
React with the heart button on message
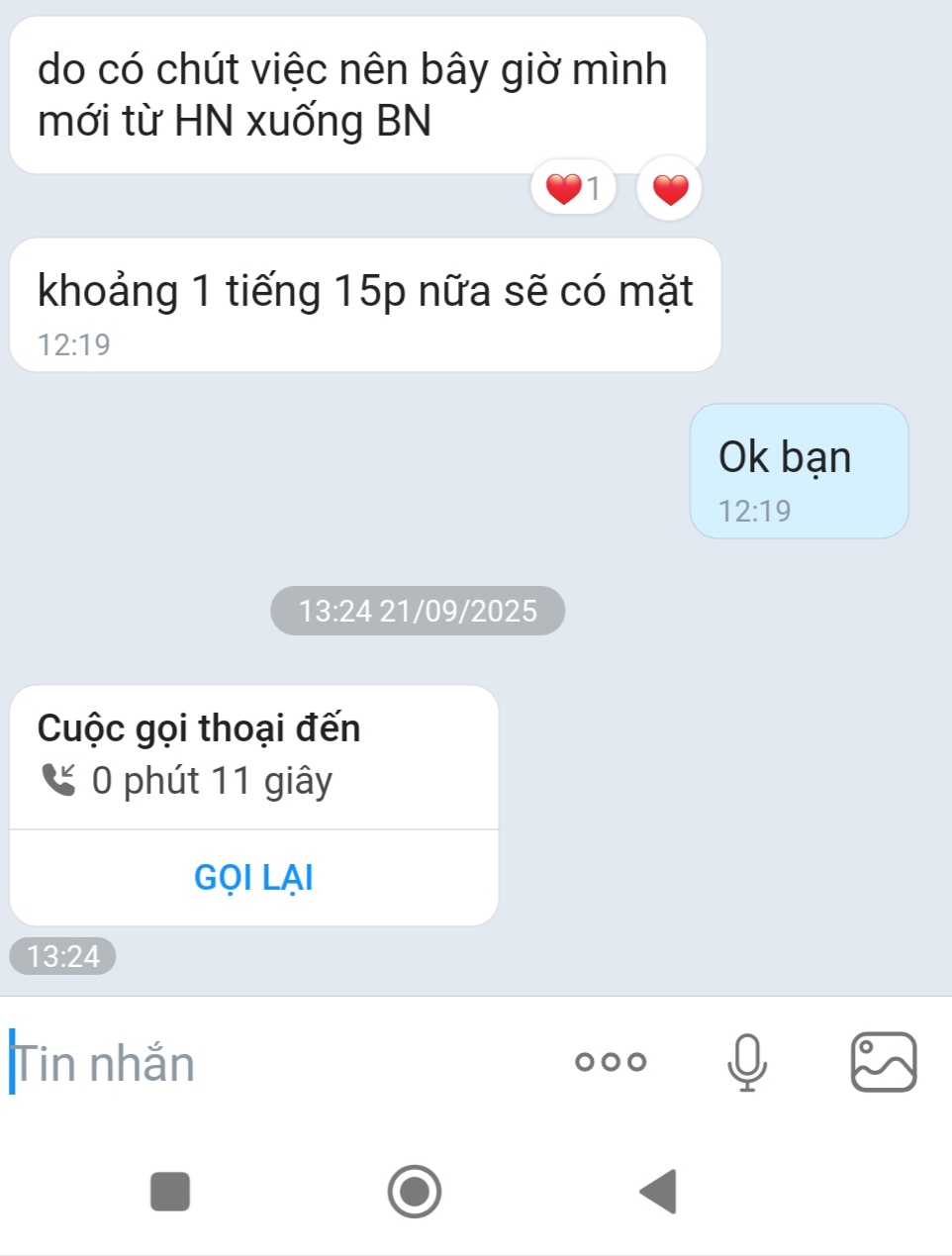click(670, 188)
